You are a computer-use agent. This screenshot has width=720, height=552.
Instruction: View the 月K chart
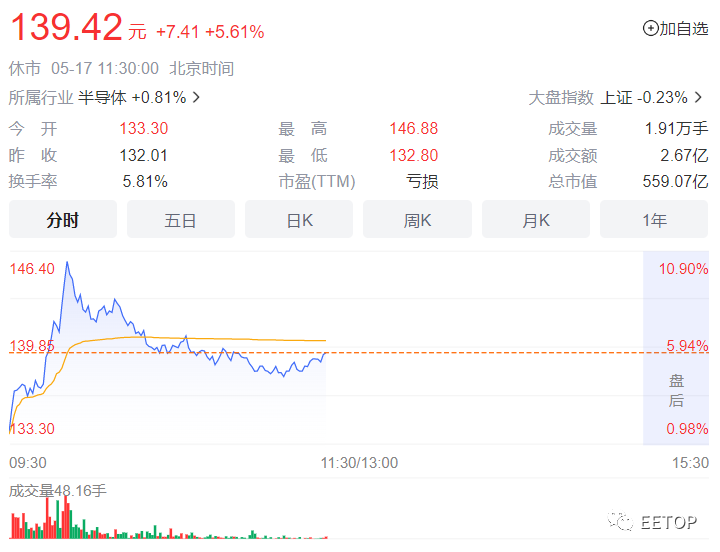tap(536, 220)
